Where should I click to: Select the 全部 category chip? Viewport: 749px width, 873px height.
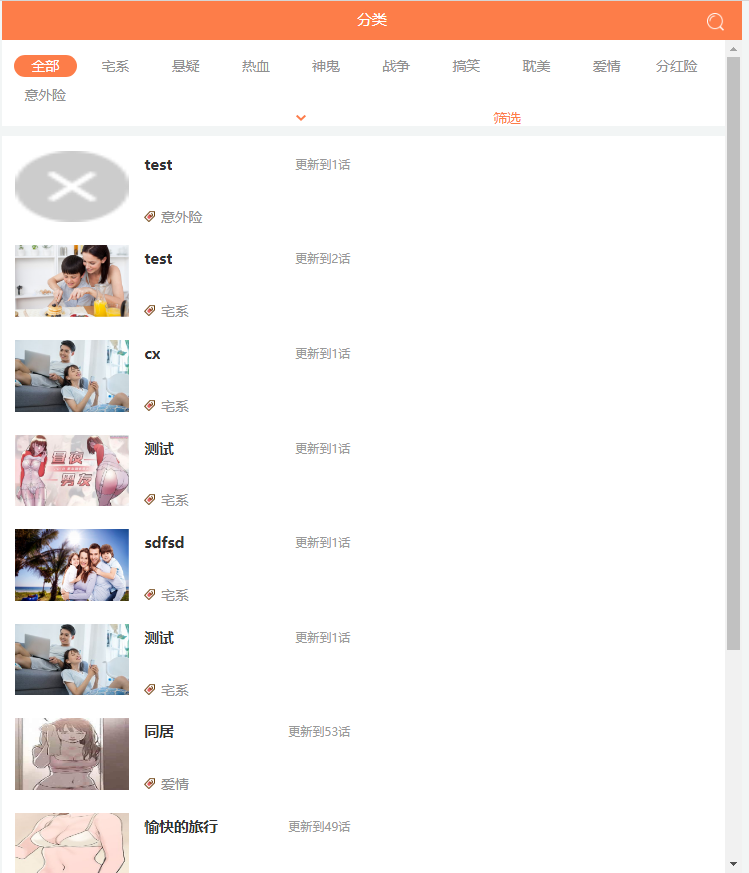(x=45, y=66)
